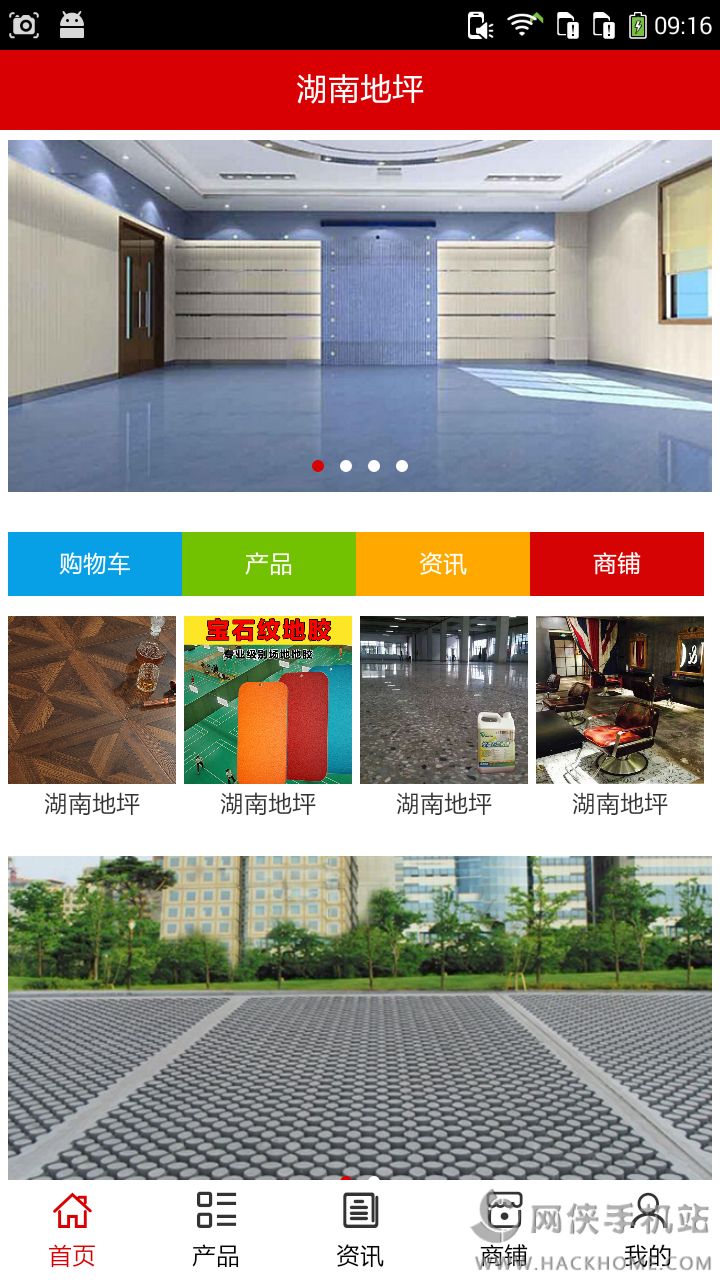Switch to the 资讯 bottom tab
The image size is (720, 1280).
click(360, 1230)
